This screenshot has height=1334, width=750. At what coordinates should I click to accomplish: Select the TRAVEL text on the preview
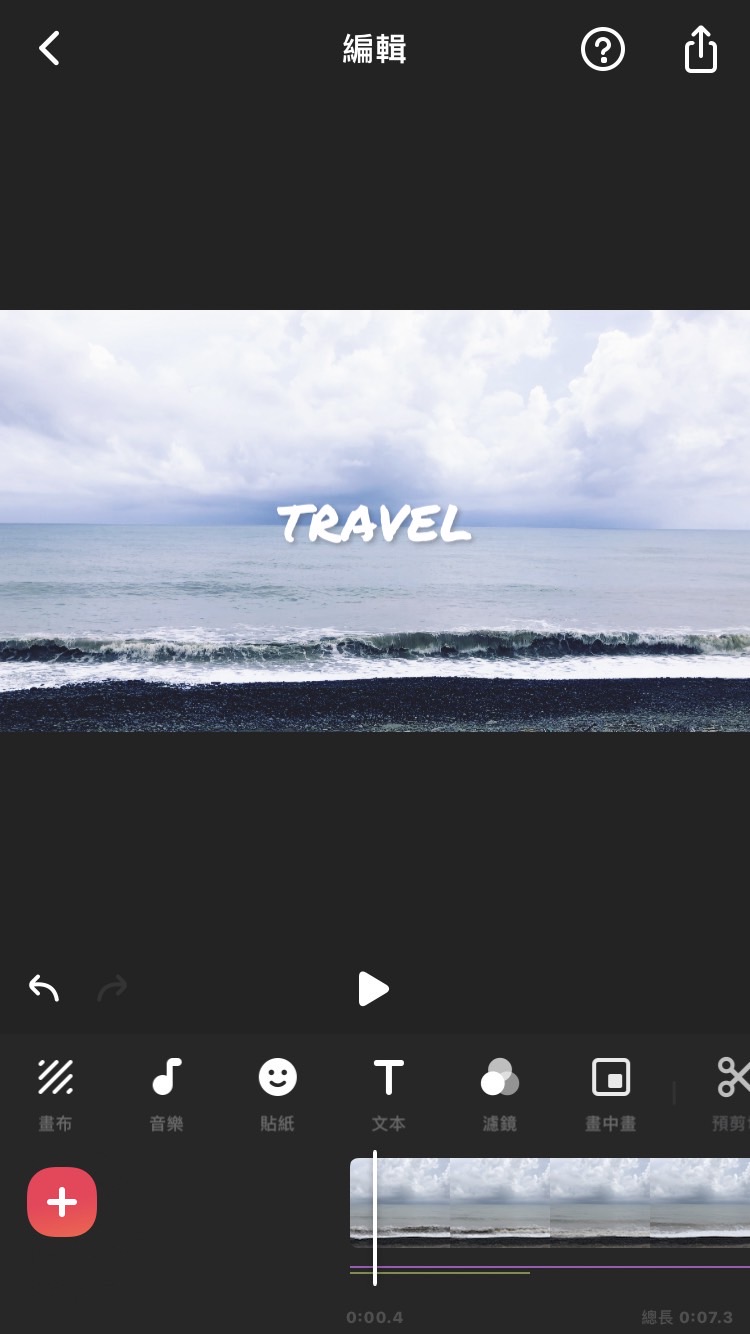point(374,524)
